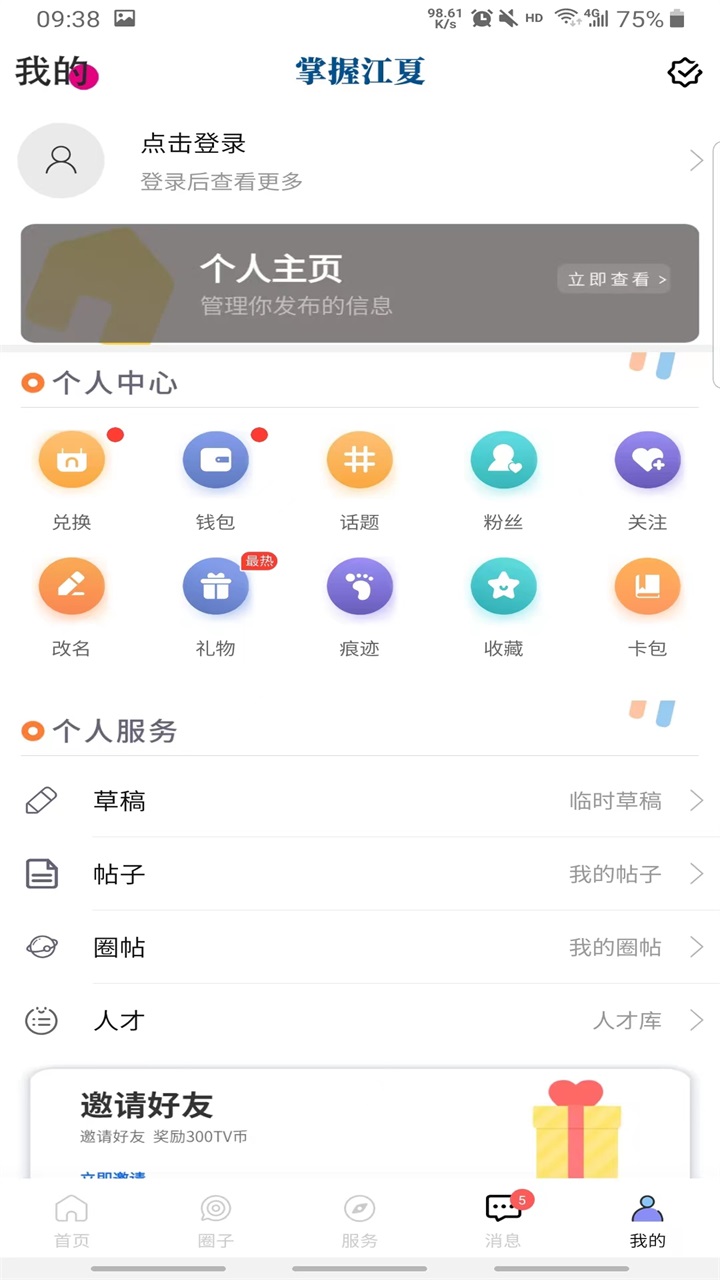720x1280 pixels.
Task: Open the check-in badge icon
Action: (685, 72)
